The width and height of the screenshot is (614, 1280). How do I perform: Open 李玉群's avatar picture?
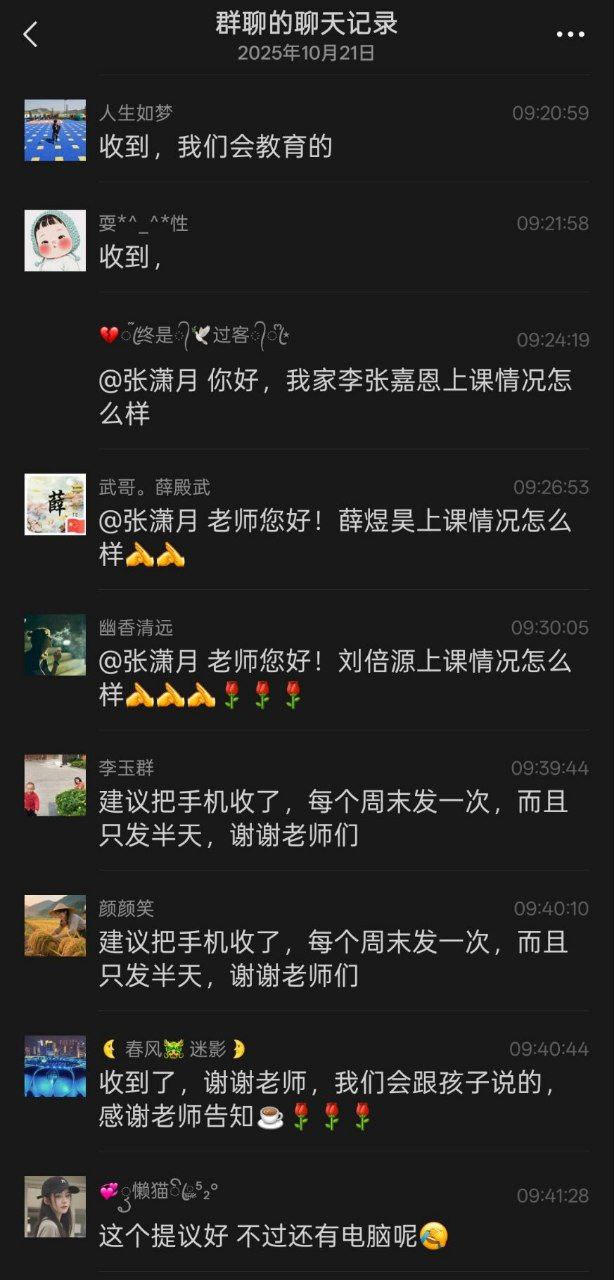tap(55, 785)
